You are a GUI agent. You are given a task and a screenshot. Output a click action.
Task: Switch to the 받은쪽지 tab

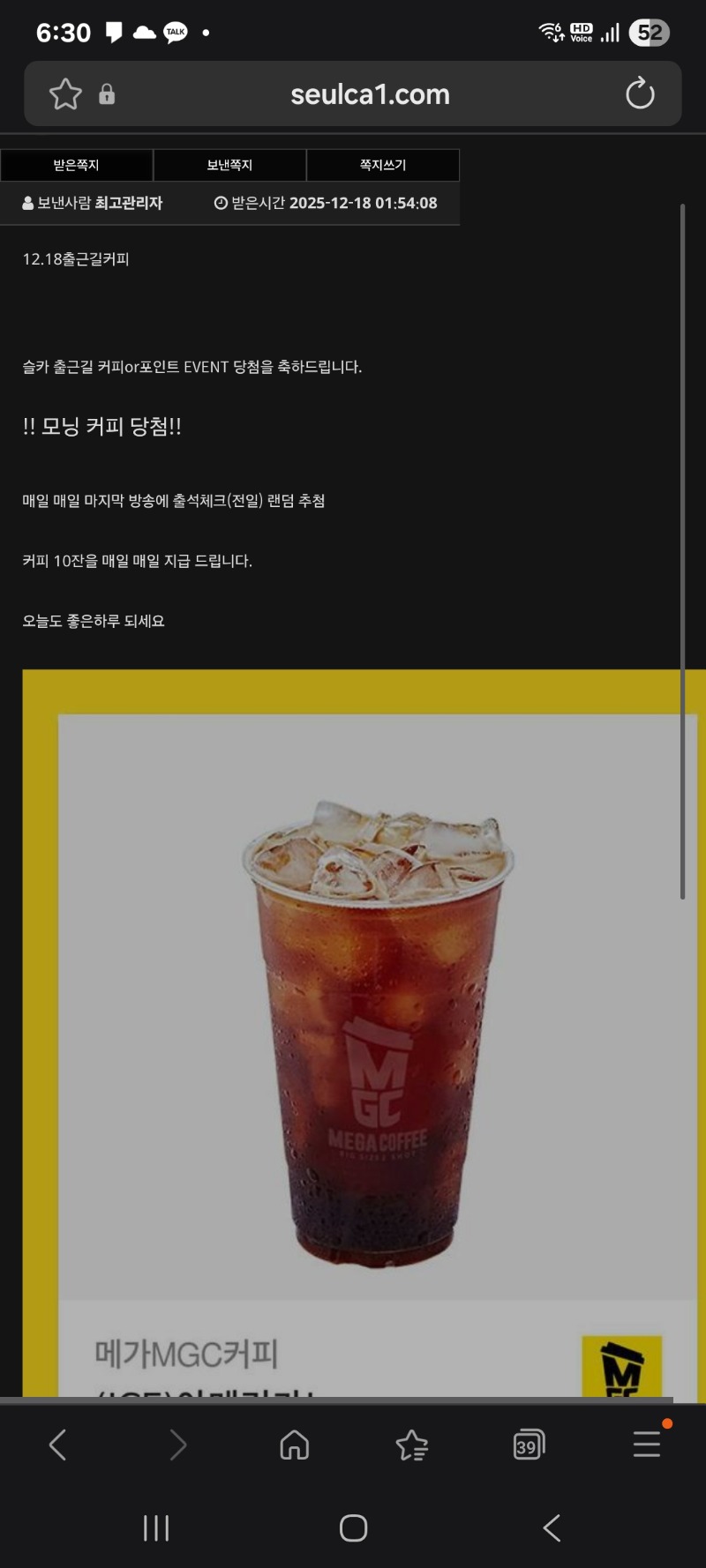coord(77,165)
